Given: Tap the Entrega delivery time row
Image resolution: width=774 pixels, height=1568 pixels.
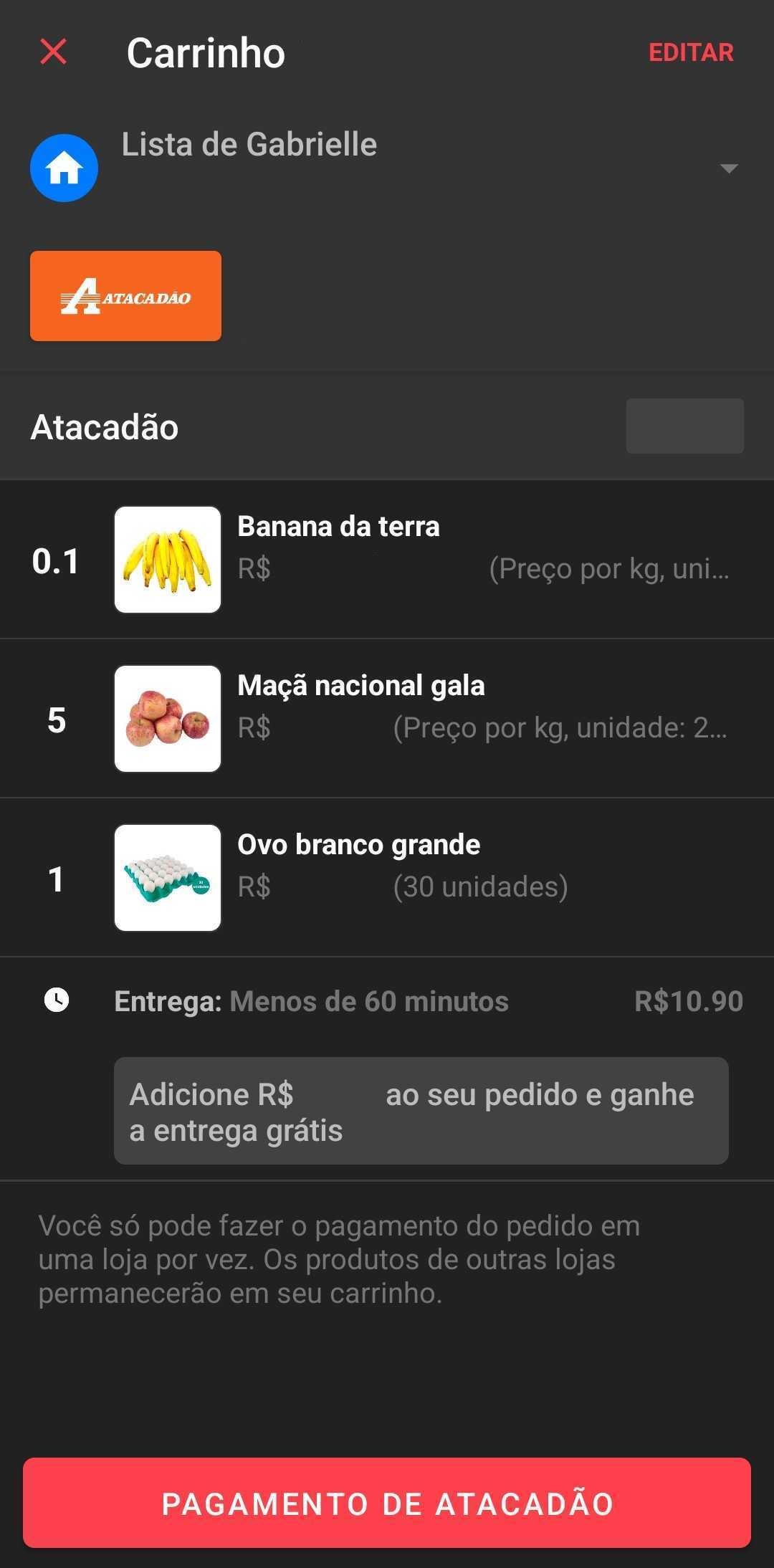Looking at the screenshot, I should (312, 1000).
